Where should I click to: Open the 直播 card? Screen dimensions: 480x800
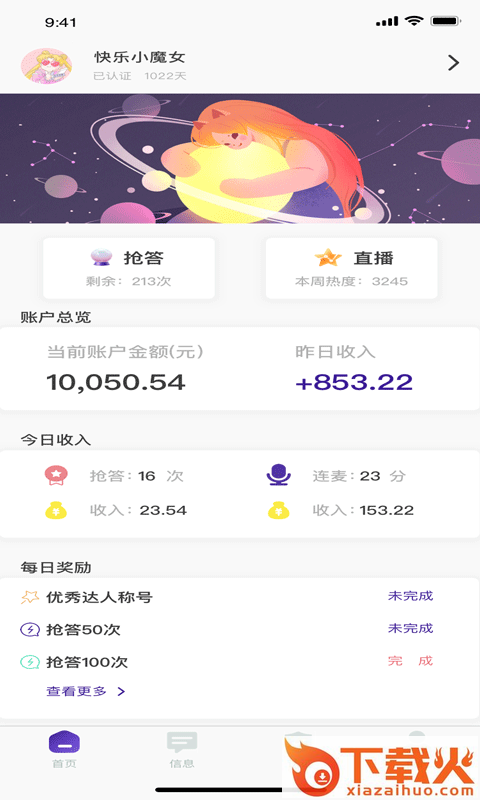click(x=351, y=268)
